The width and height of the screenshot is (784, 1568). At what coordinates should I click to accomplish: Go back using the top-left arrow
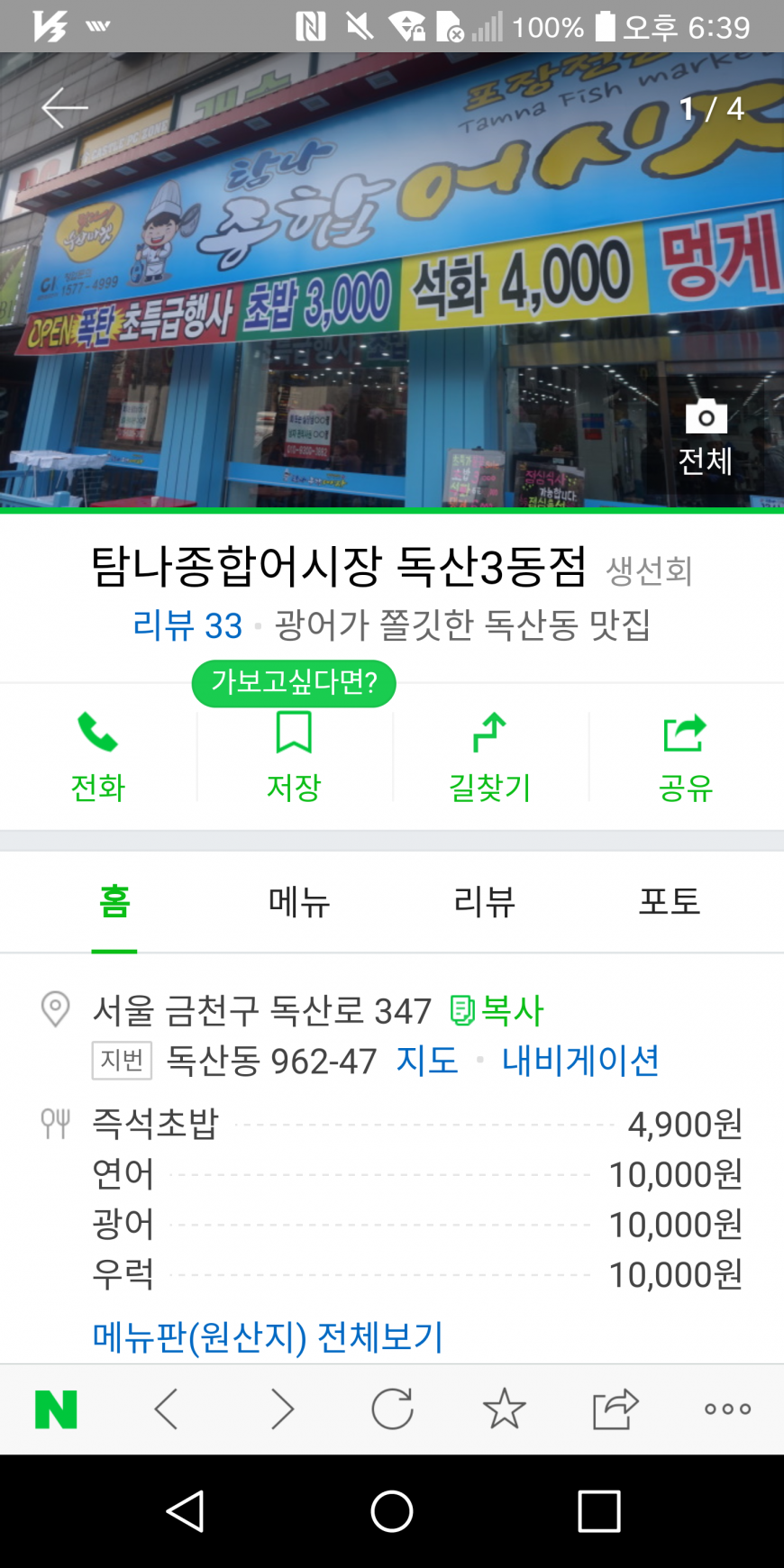coord(64,108)
